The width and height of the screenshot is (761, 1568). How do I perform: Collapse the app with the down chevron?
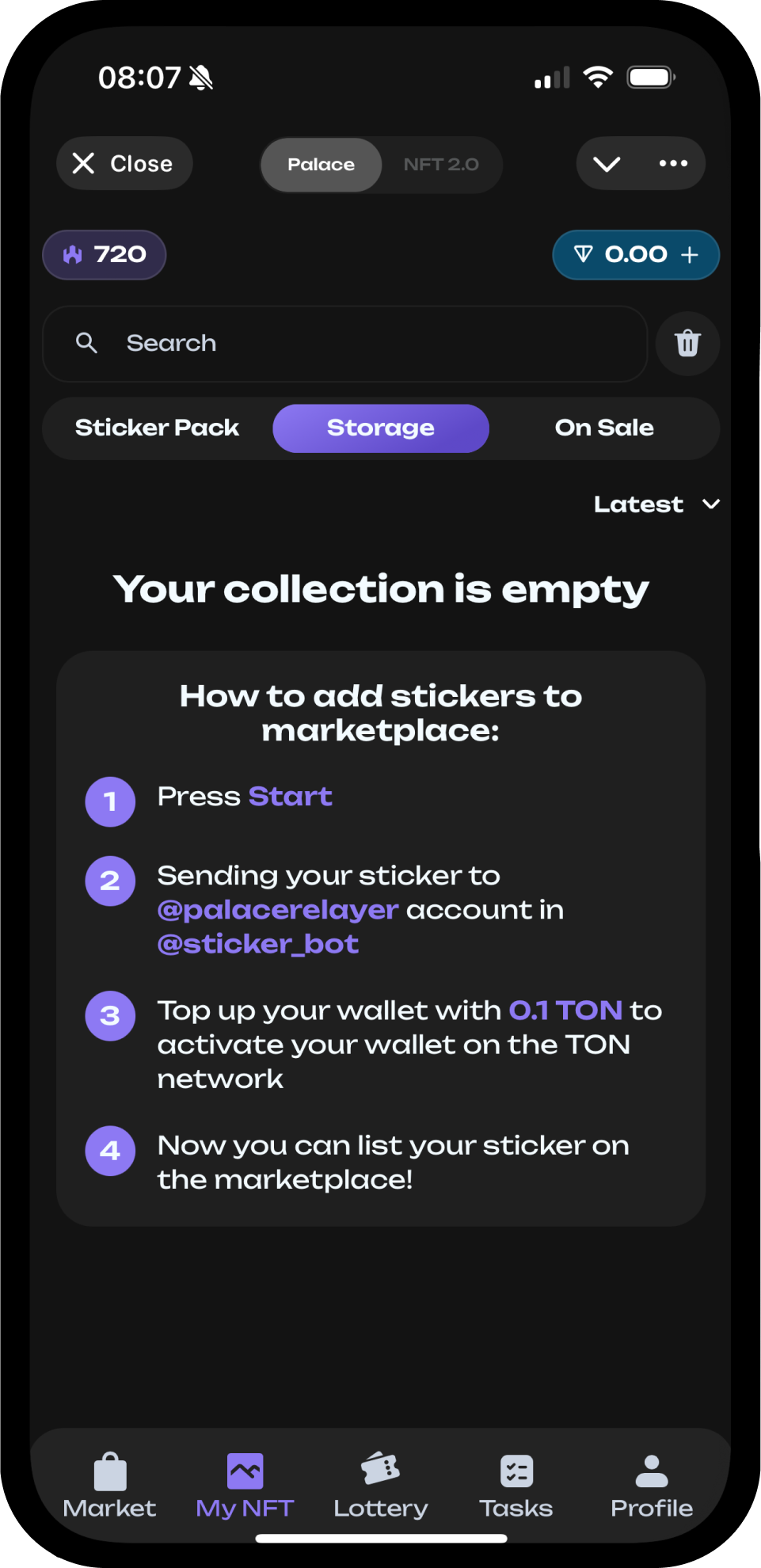coord(607,164)
